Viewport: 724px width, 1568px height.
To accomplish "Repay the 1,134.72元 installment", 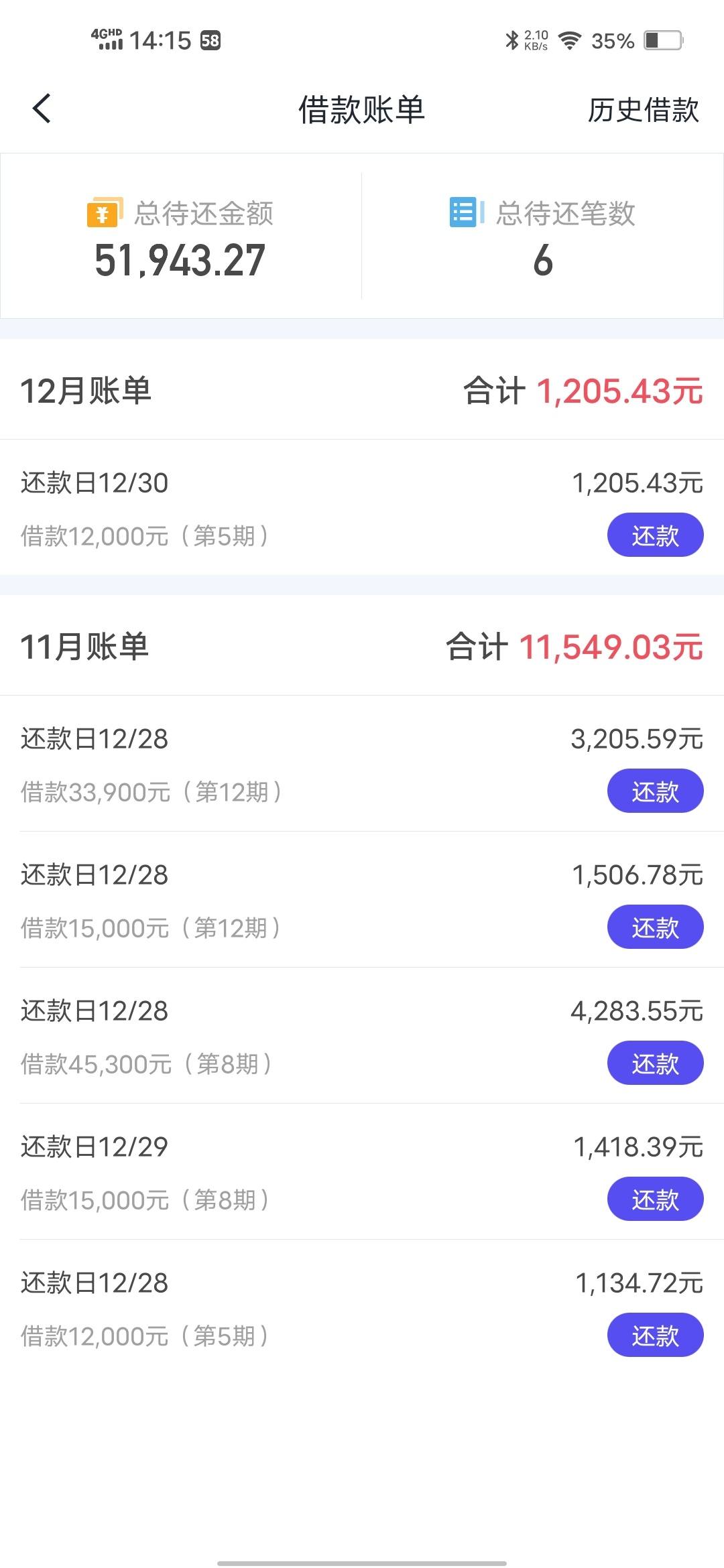I will pyautogui.click(x=655, y=1335).
